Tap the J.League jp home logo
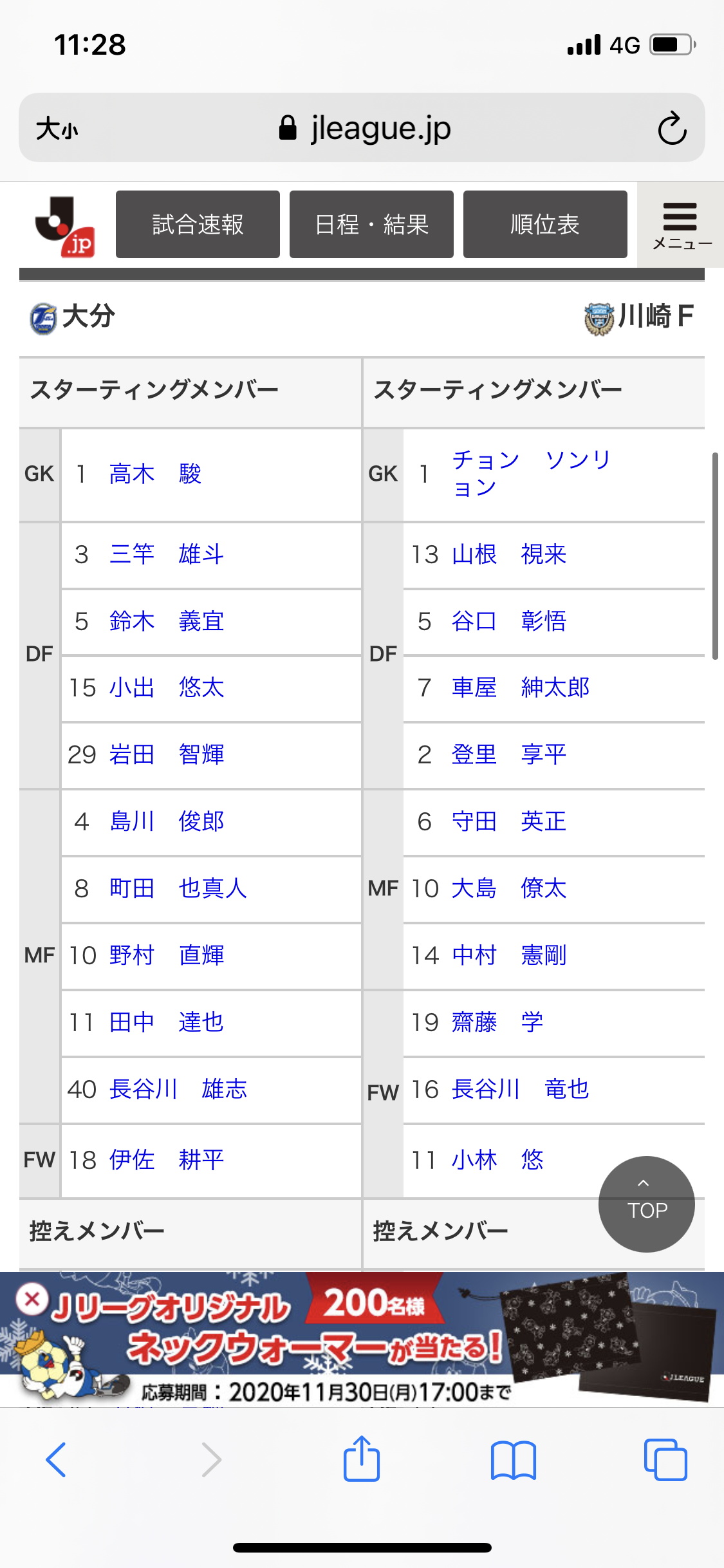 [65, 227]
